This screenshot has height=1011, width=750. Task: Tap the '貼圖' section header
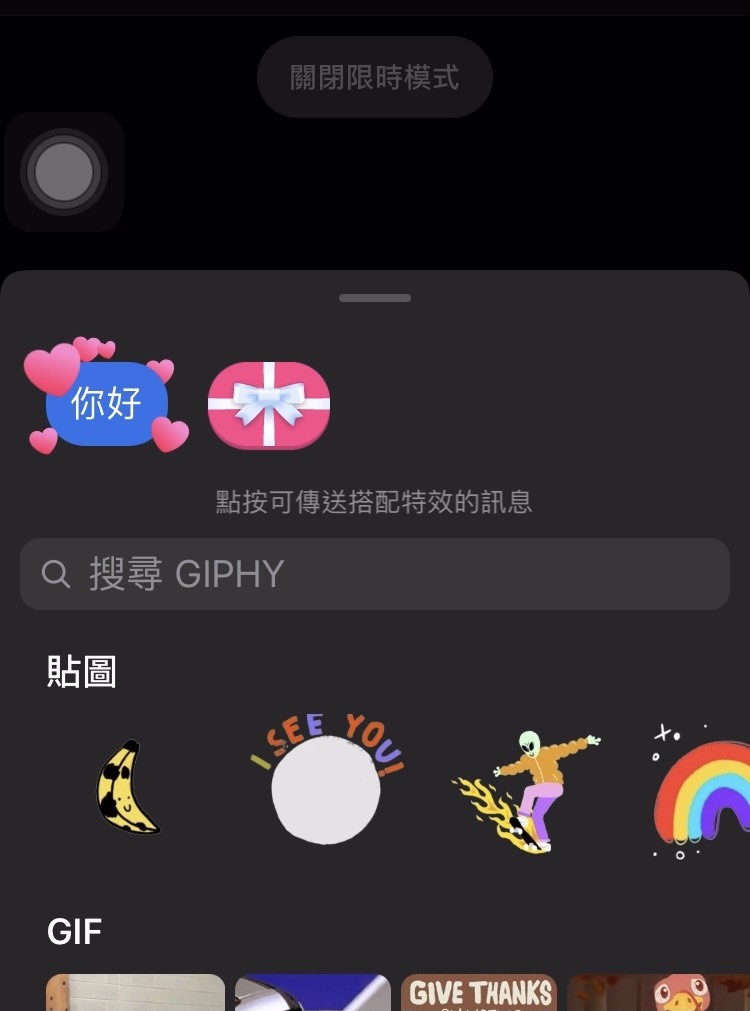82,672
